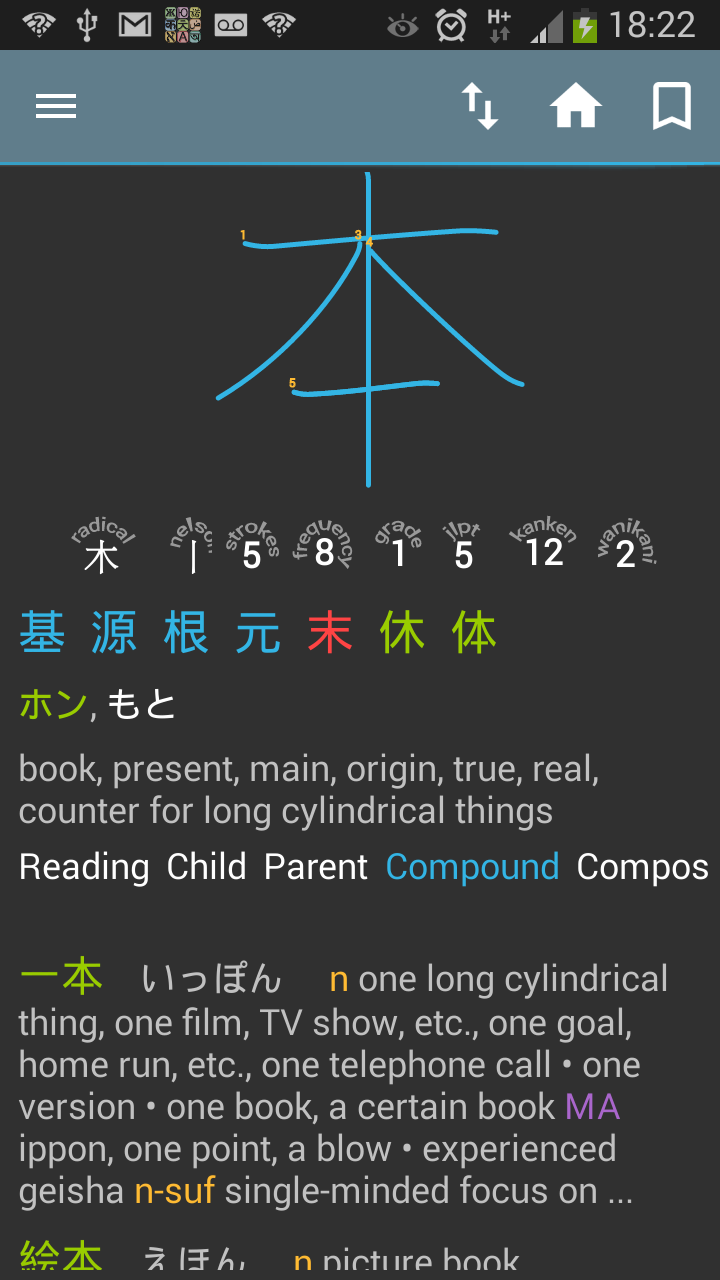720x1280 pixels.
Task: Open the red kanji 末
Action: pos(330,633)
